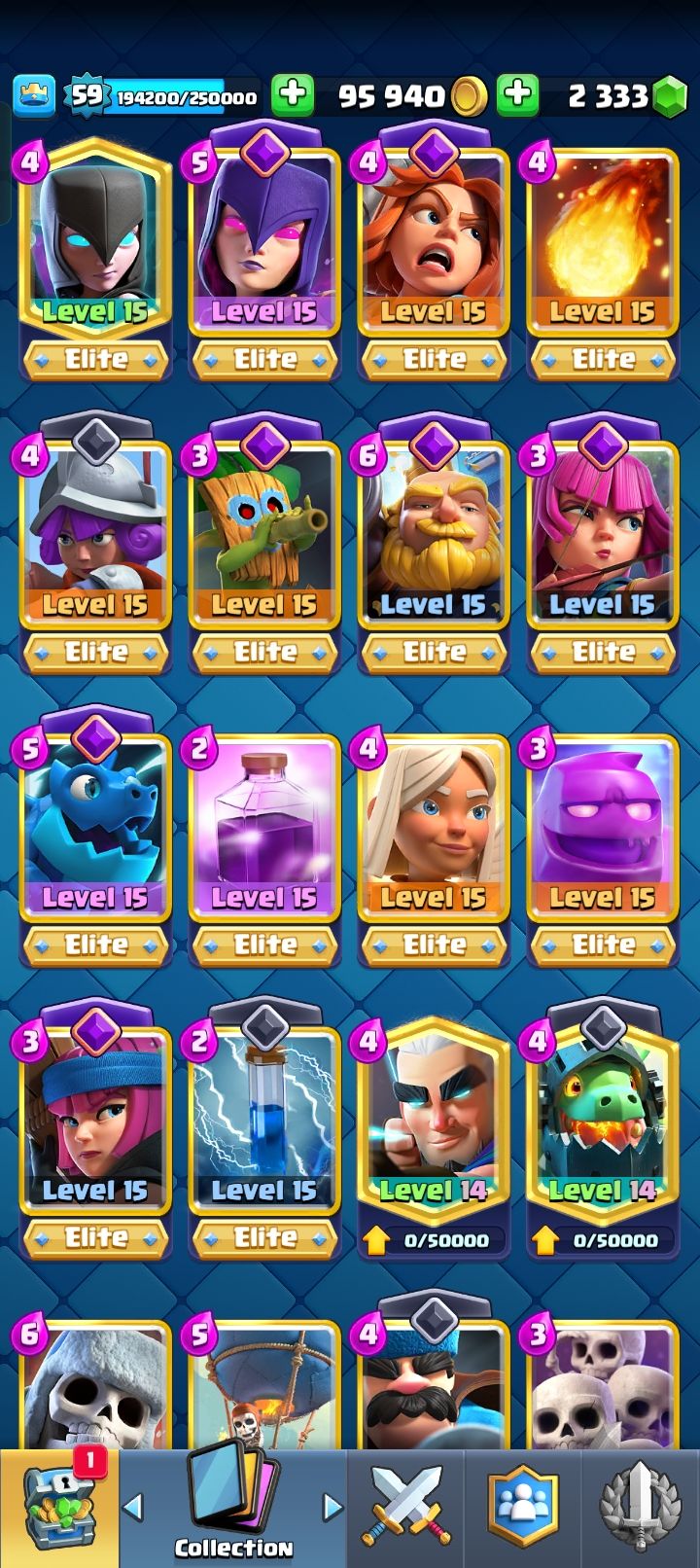
Task: Select the Electro Dragon card
Action: (x=95, y=827)
